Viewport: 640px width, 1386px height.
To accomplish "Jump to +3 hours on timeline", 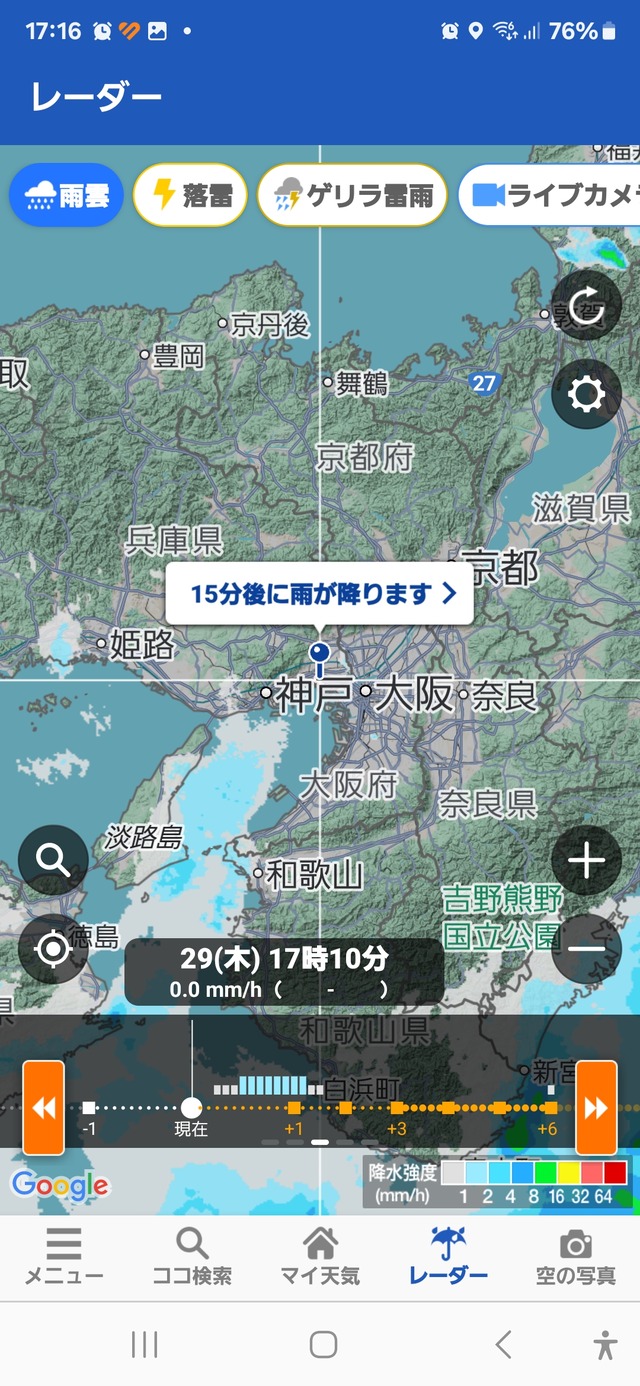I will click(397, 1108).
